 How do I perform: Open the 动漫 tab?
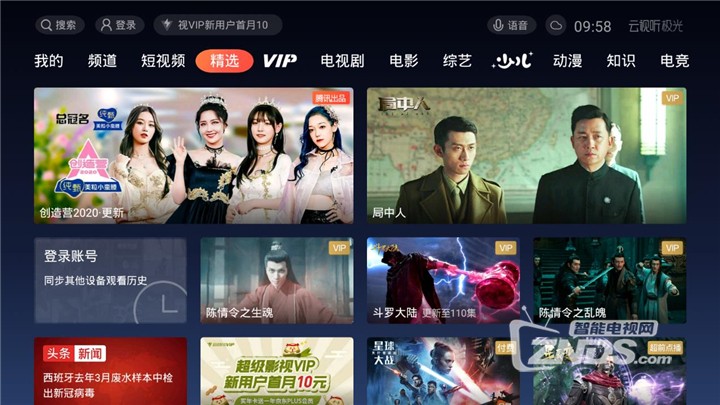[567, 61]
